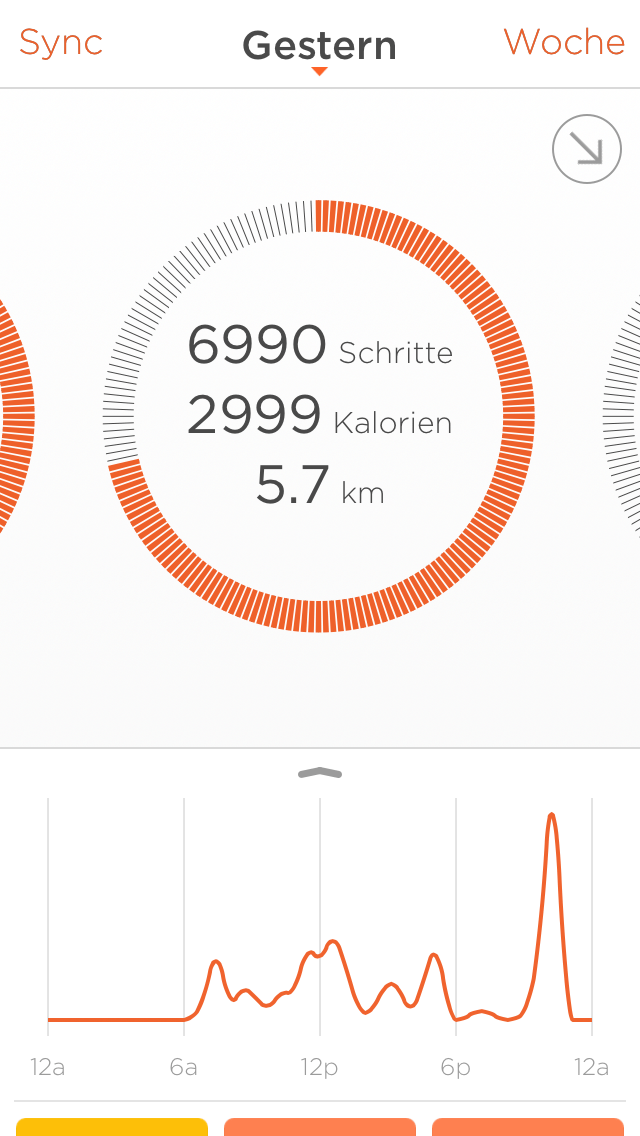Tap the Sync button
This screenshot has height=1136, width=640.
61,43
